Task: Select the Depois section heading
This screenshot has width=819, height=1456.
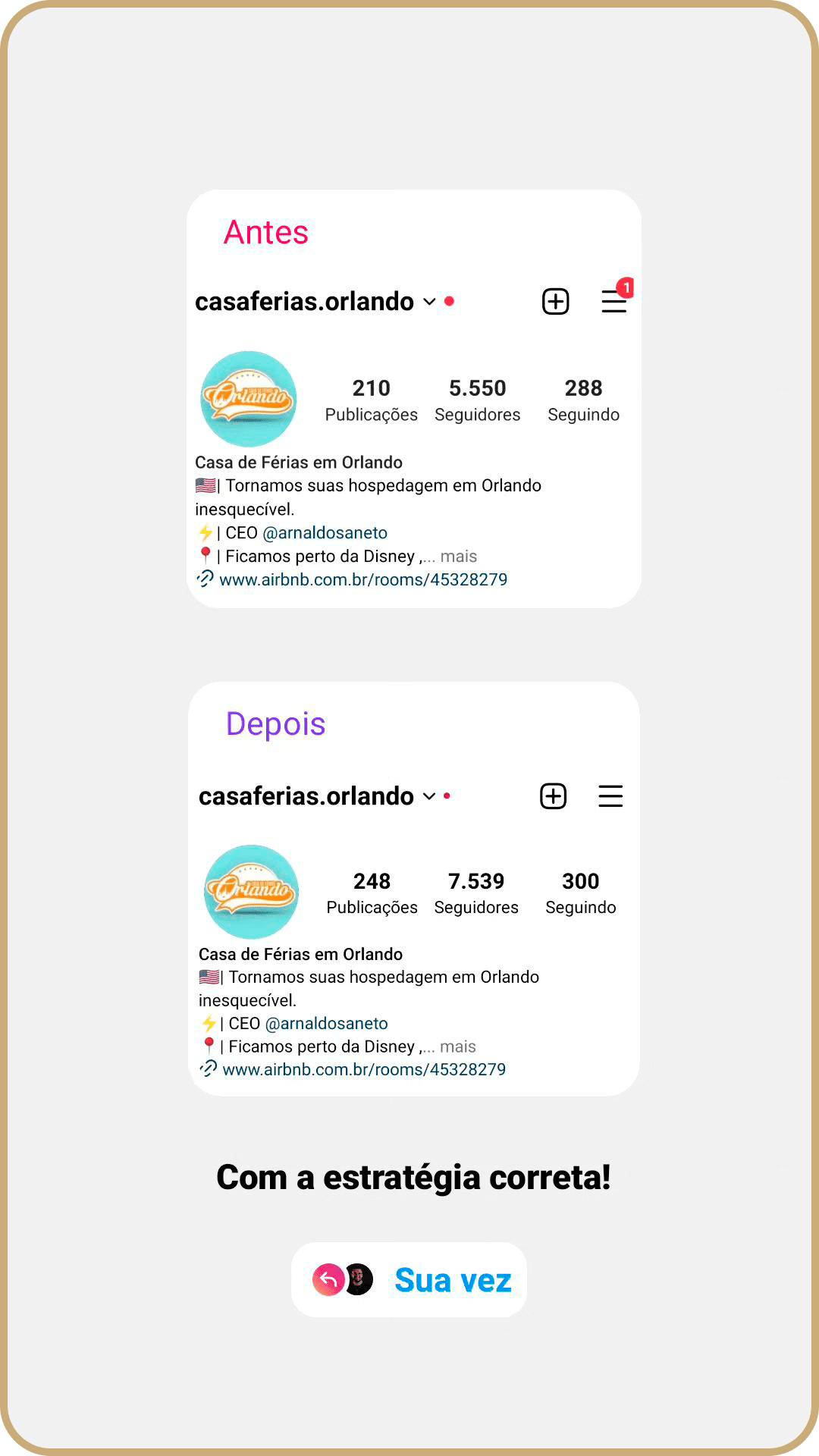Action: click(277, 725)
